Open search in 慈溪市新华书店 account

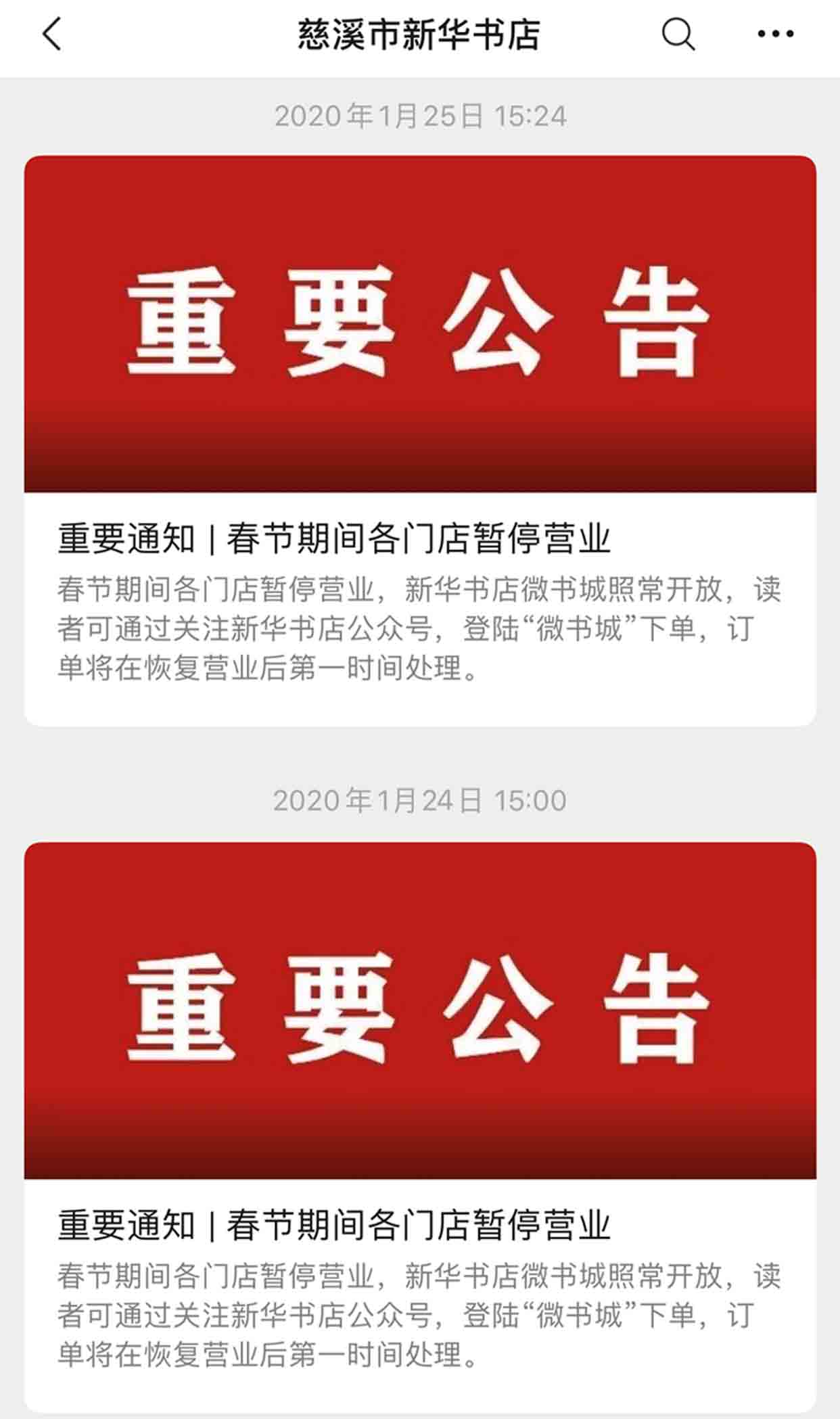[678, 34]
